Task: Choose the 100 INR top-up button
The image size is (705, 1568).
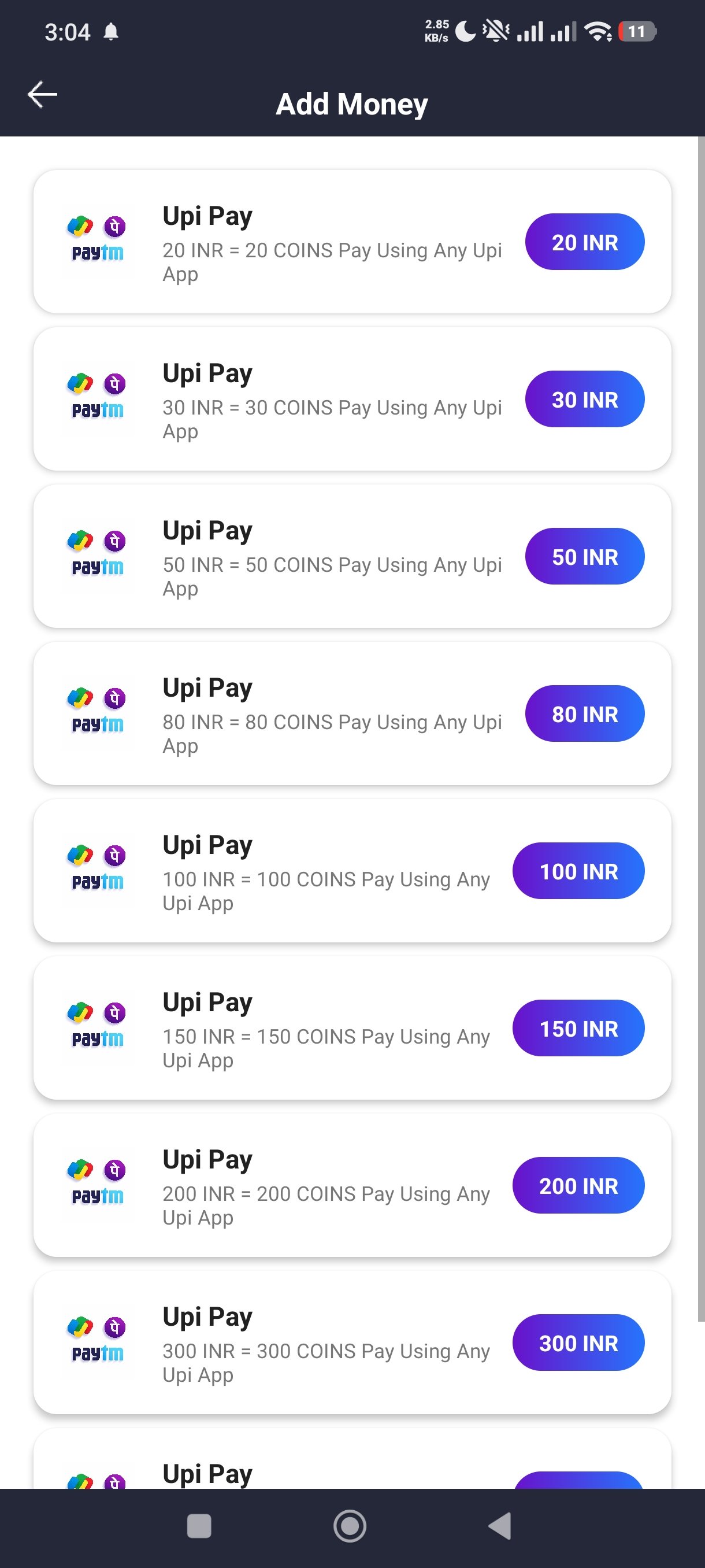Action: pyautogui.click(x=578, y=871)
